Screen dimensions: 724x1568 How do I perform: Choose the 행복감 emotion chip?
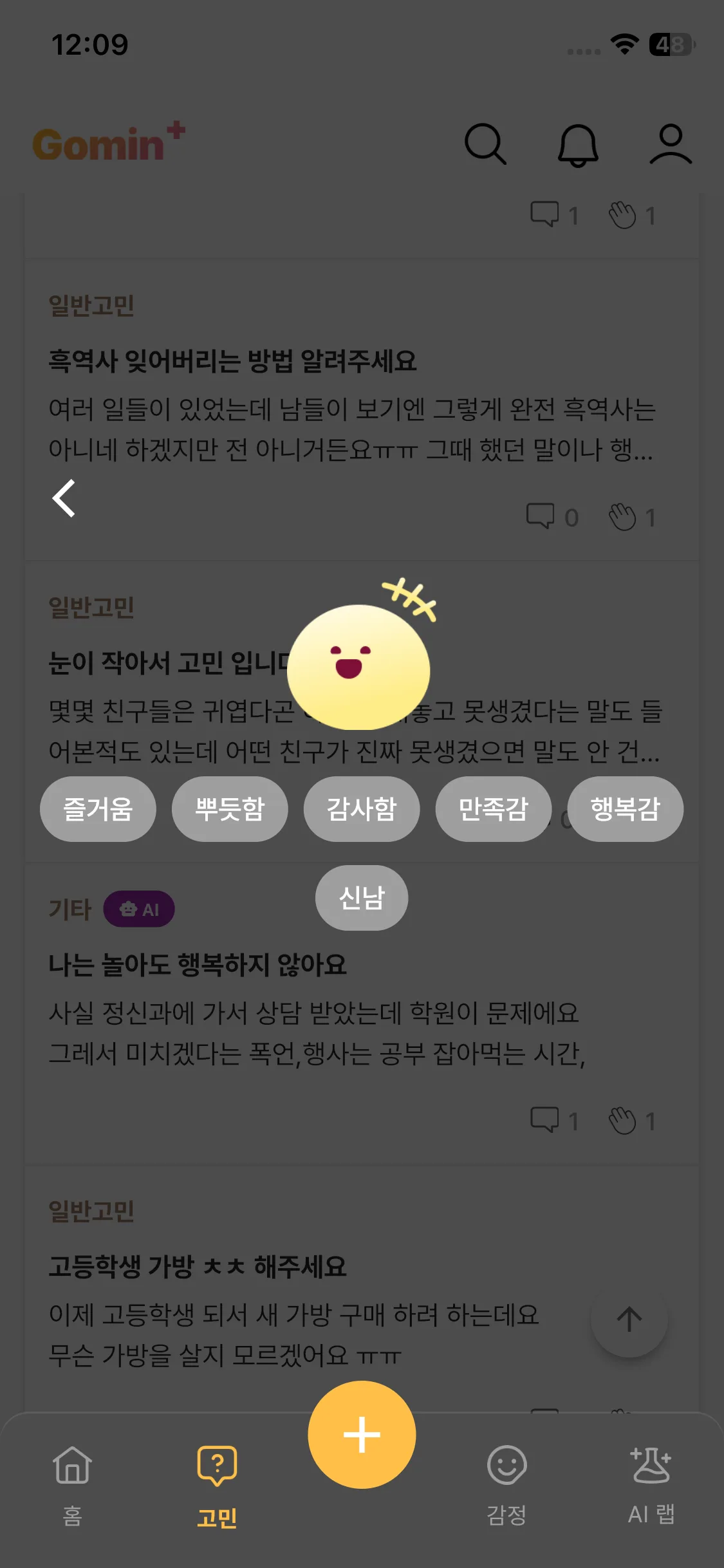coord(625,808)
